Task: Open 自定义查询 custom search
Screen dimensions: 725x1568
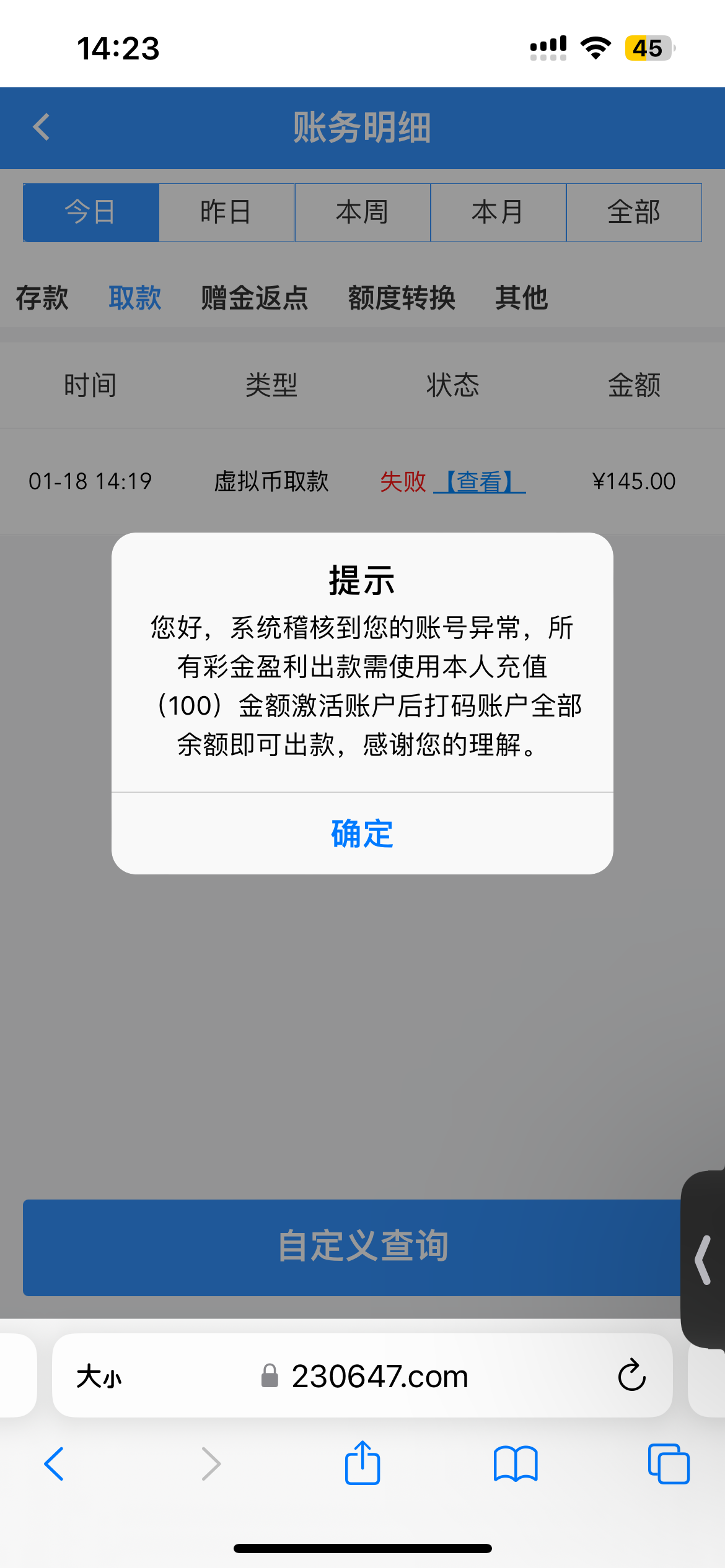Action: coord(362,1247)
